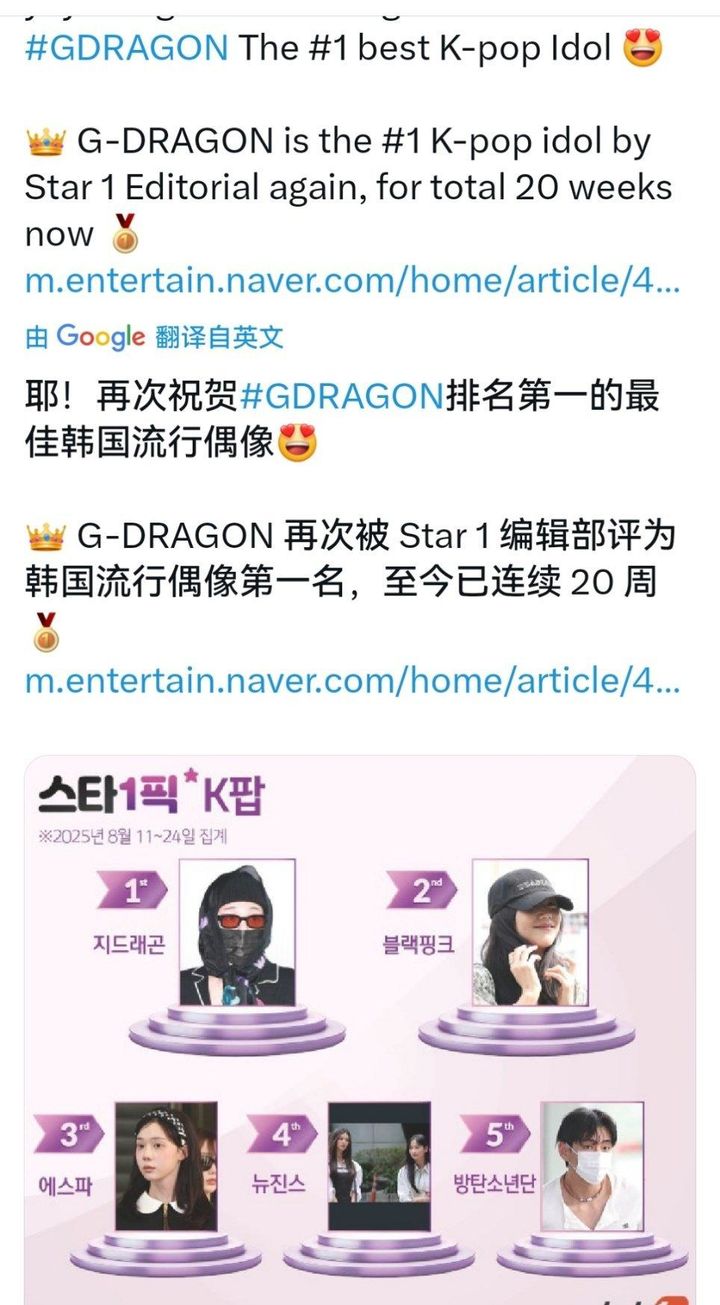This screenshot has height=1305, width=720.
Task: Open the #GDRAGON hashtag in the Chinese translation
Action: [x=342, y=396]
